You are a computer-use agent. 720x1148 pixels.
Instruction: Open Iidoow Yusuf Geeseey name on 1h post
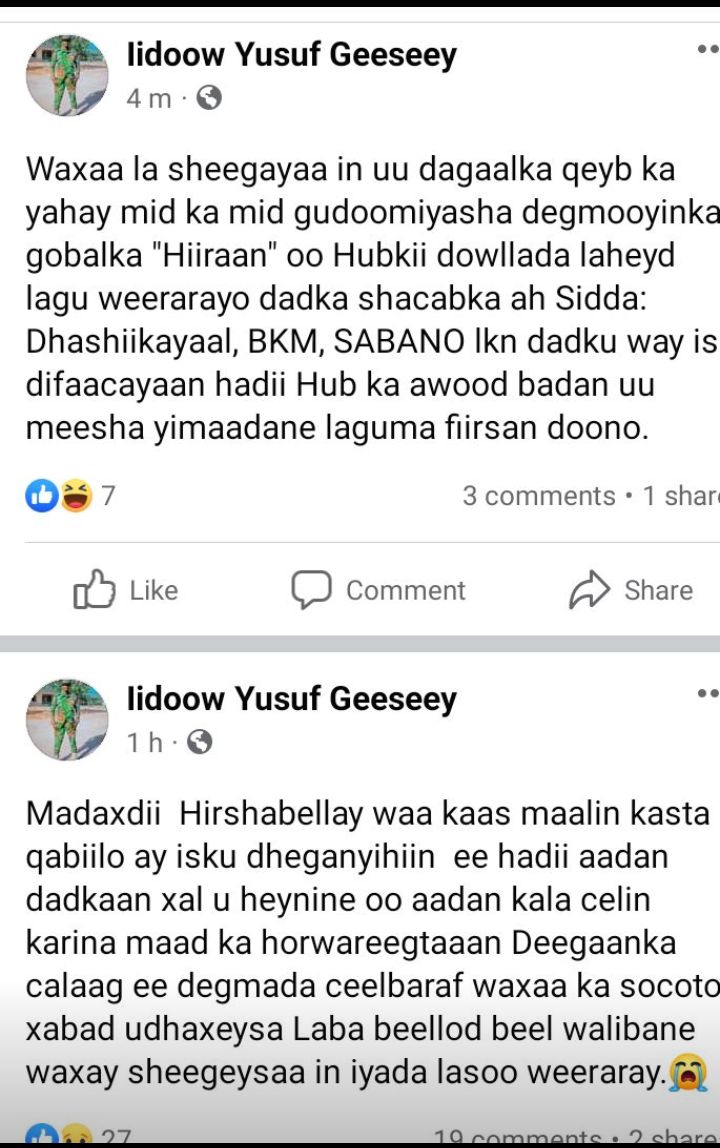(x=291, y=699)
